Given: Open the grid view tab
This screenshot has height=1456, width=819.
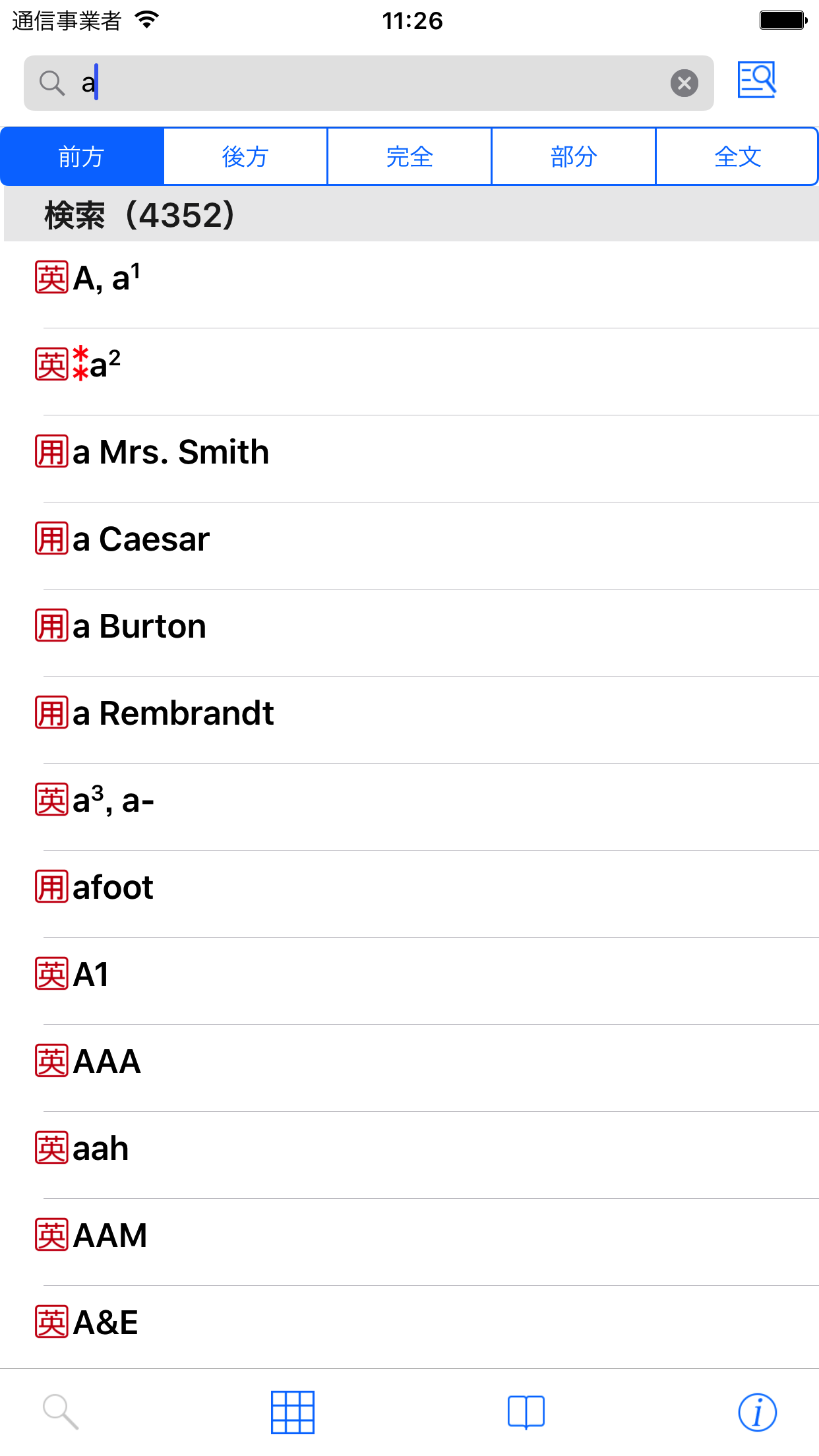Looking at the screenshot, I should coord(293,1412).
